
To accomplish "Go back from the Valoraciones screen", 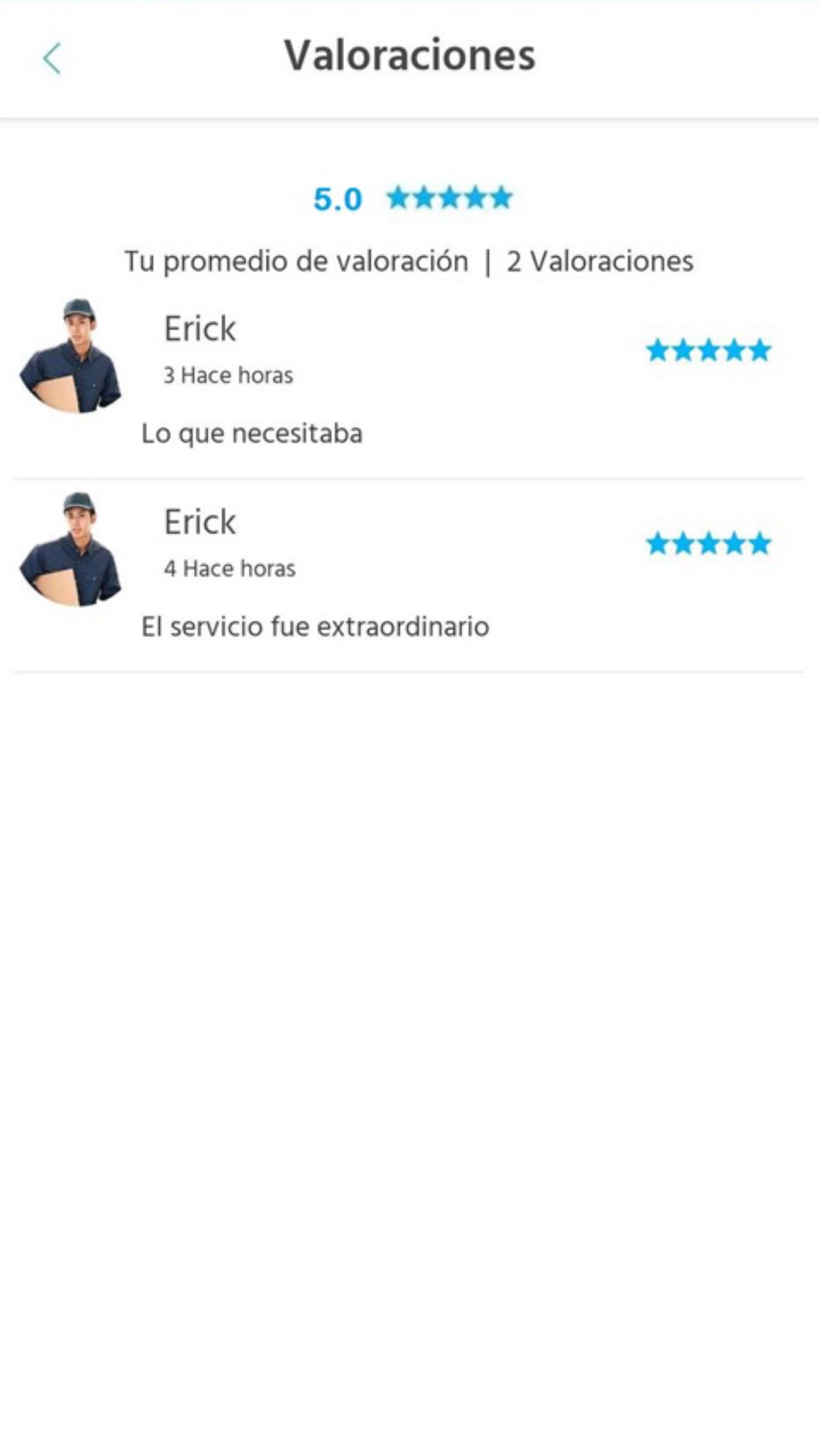I will [x=52, y=59].
